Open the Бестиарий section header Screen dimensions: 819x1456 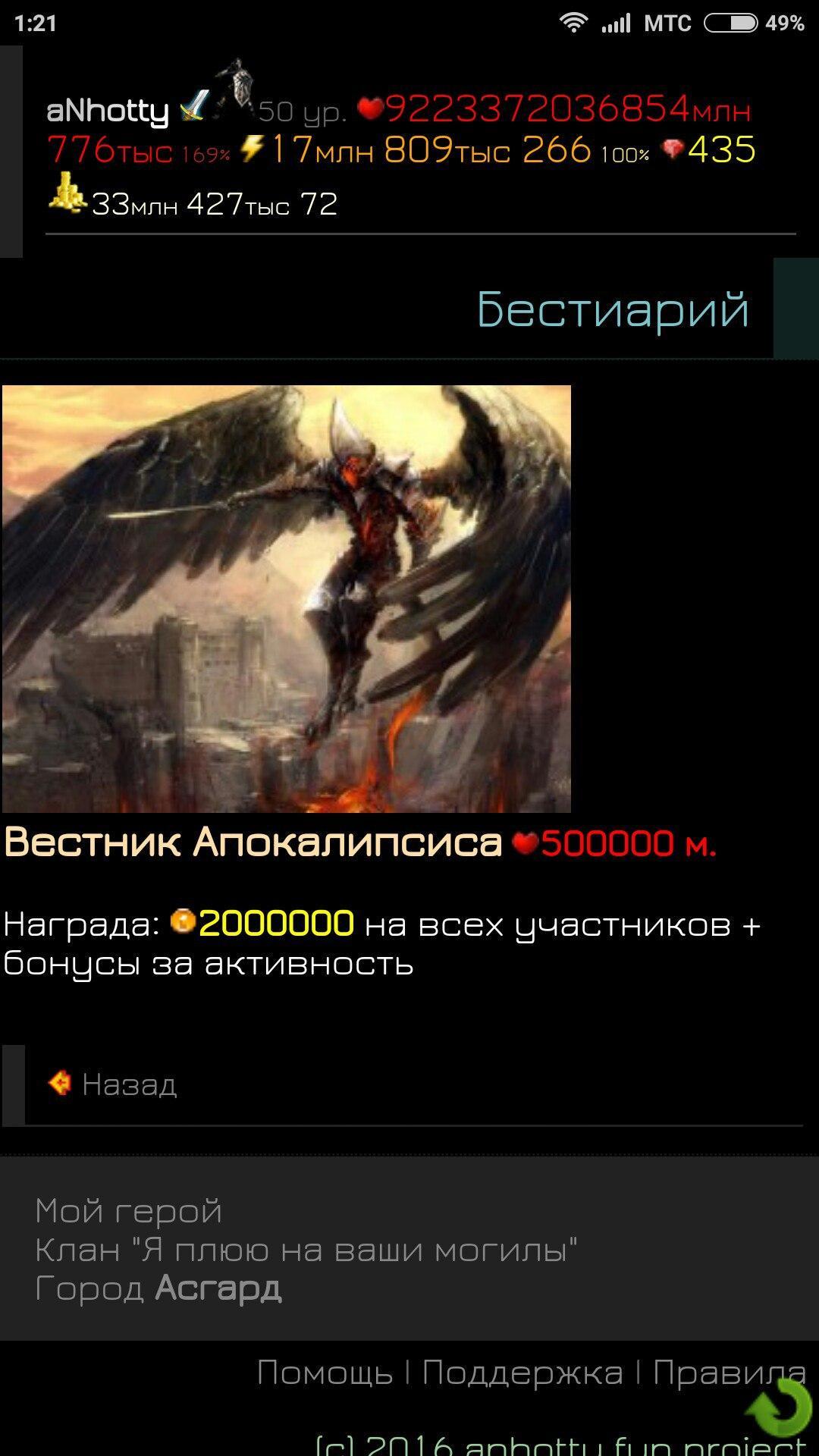coord(613,309)
